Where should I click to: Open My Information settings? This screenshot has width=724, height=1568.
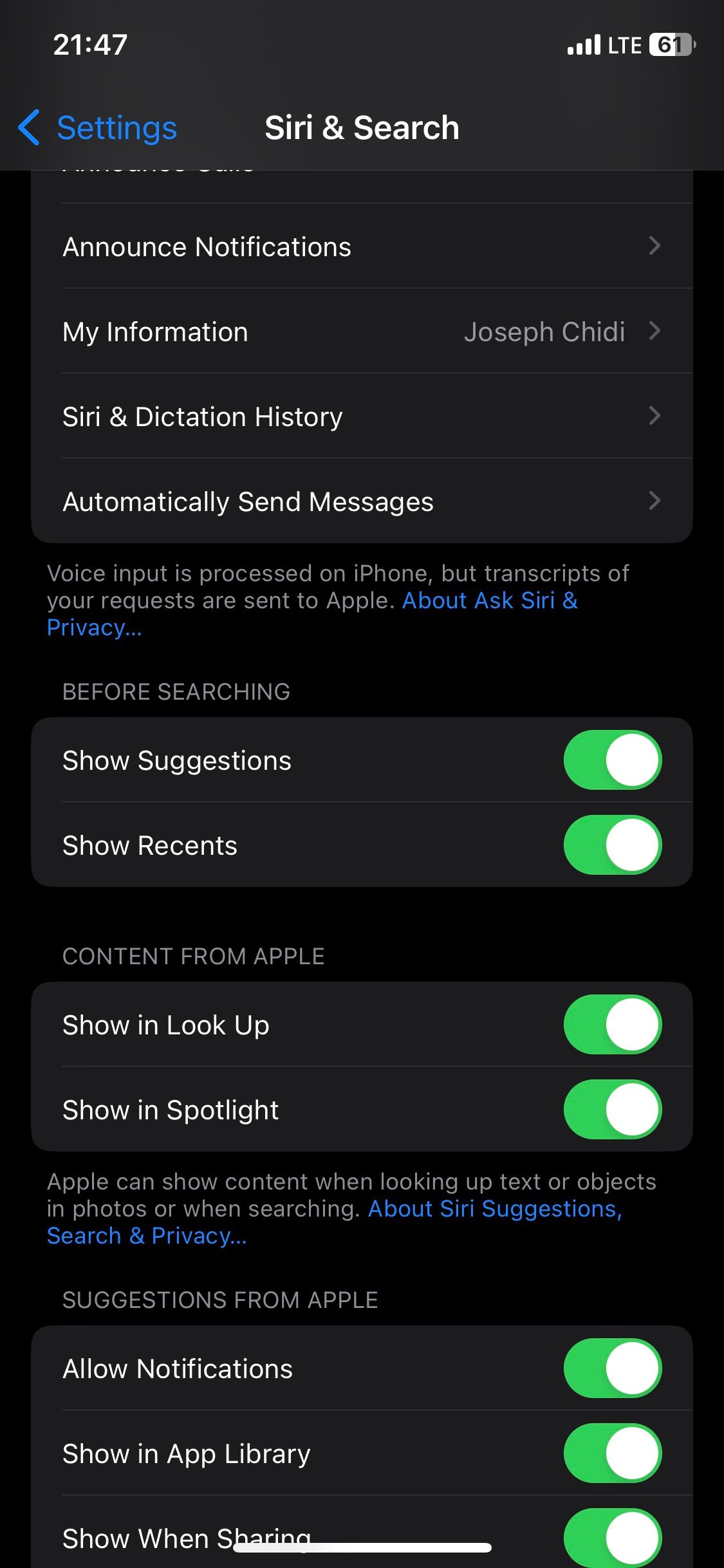362,331
